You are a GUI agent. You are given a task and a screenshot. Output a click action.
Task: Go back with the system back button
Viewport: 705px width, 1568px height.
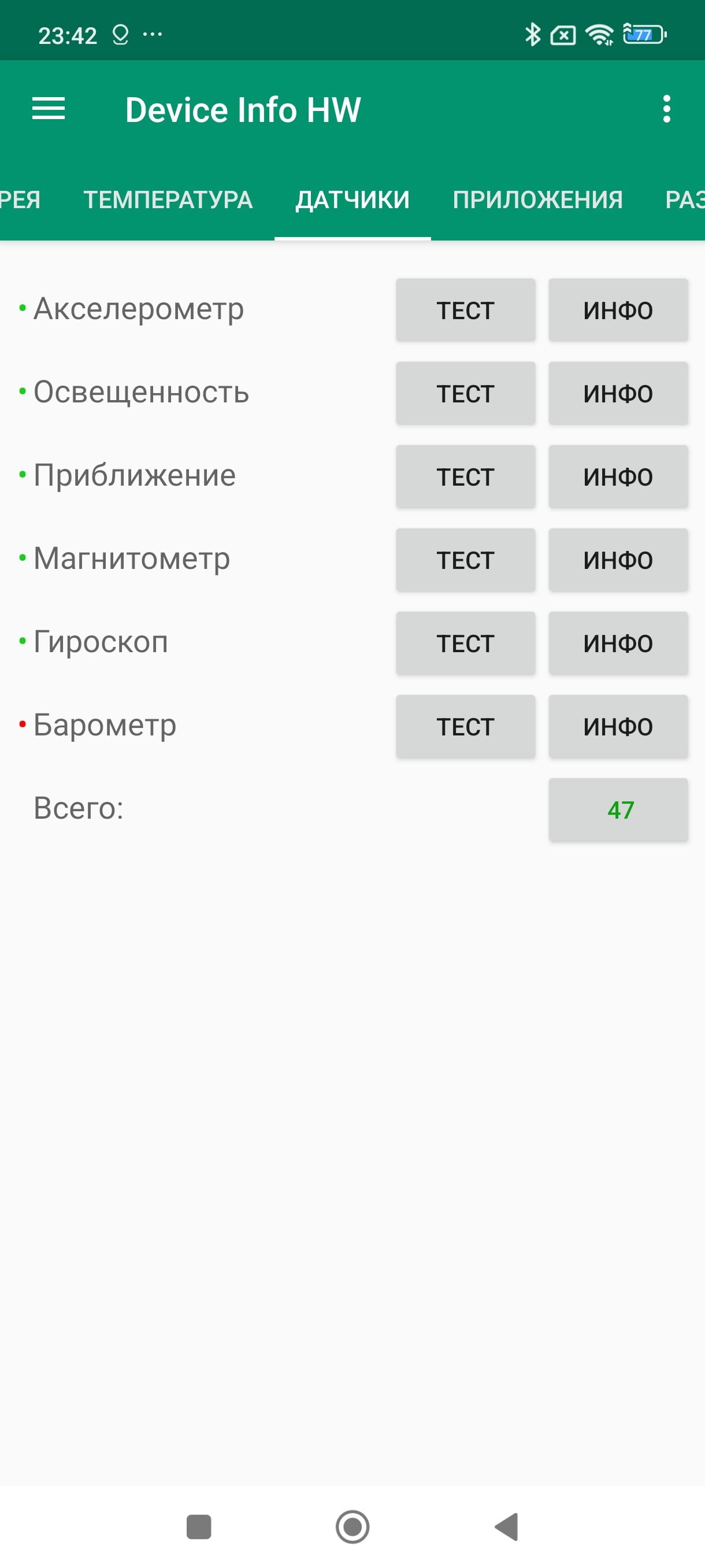coord(507,1526)
